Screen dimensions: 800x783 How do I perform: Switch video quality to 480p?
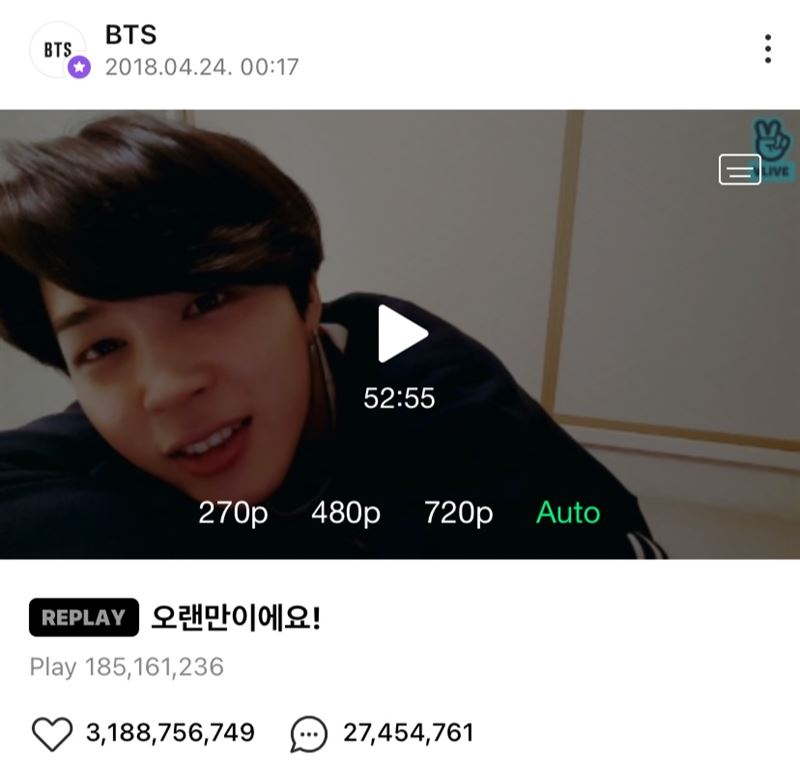pos(346,513)
